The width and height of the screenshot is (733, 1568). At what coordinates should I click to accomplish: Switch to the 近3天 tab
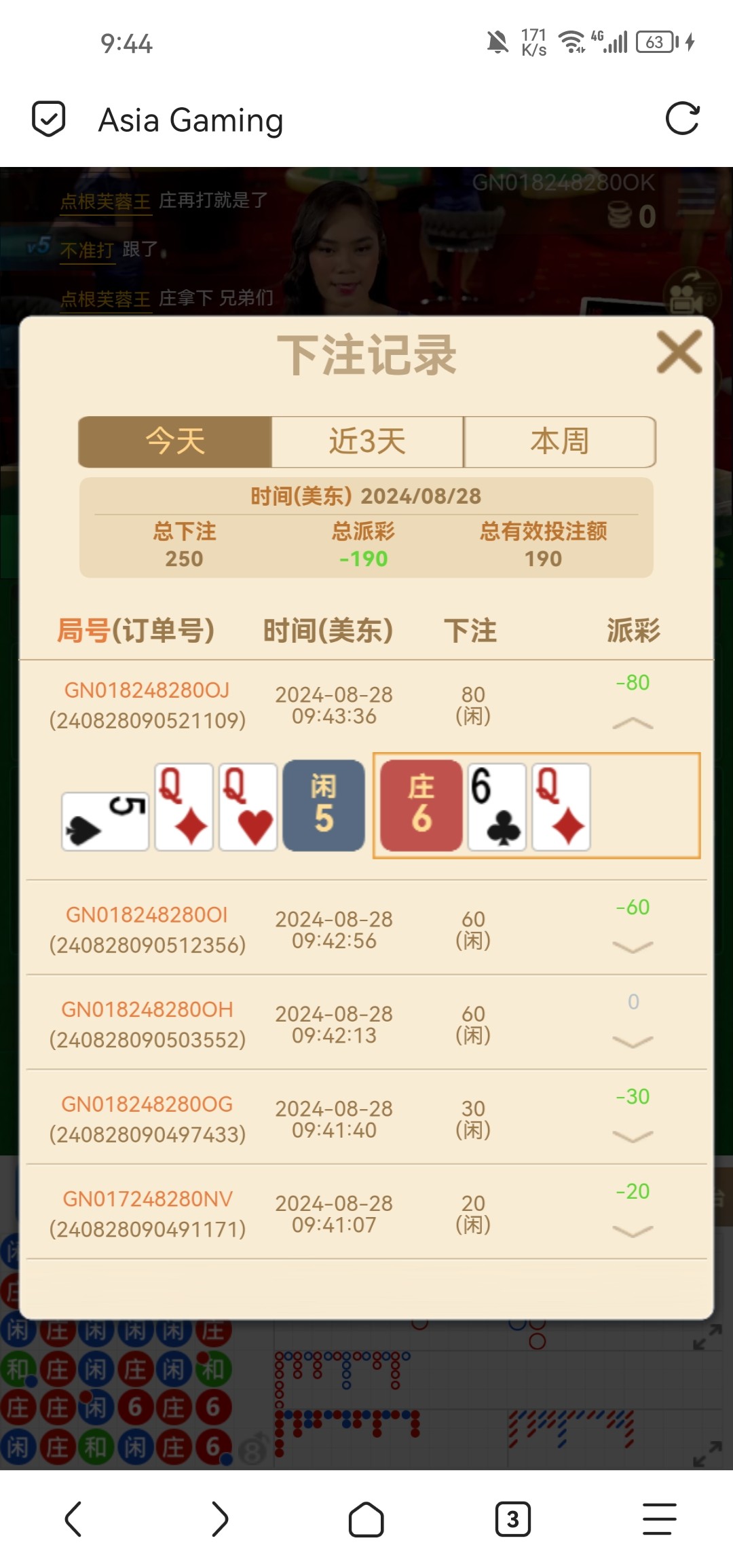[367, 442]
